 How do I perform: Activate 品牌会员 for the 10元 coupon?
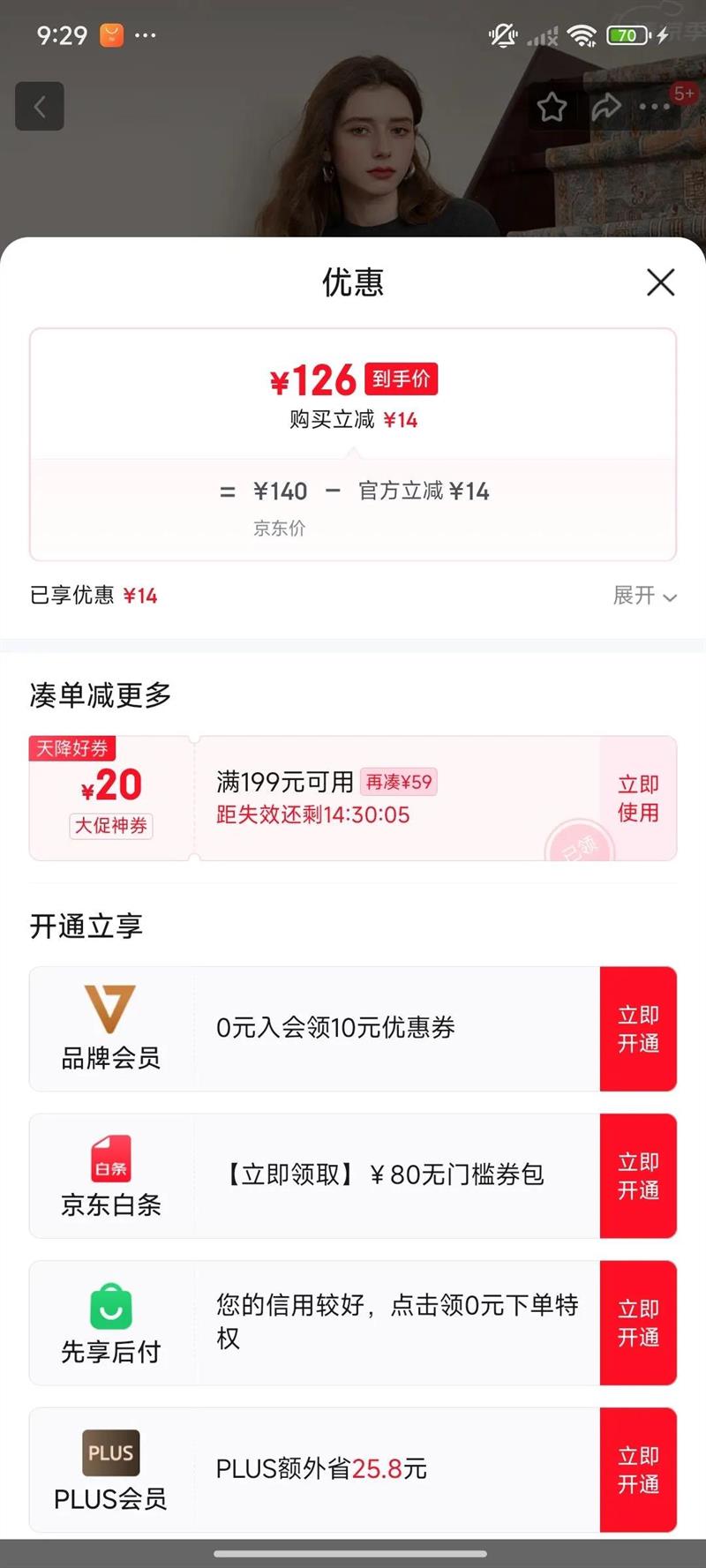(x=638, y=1029)
